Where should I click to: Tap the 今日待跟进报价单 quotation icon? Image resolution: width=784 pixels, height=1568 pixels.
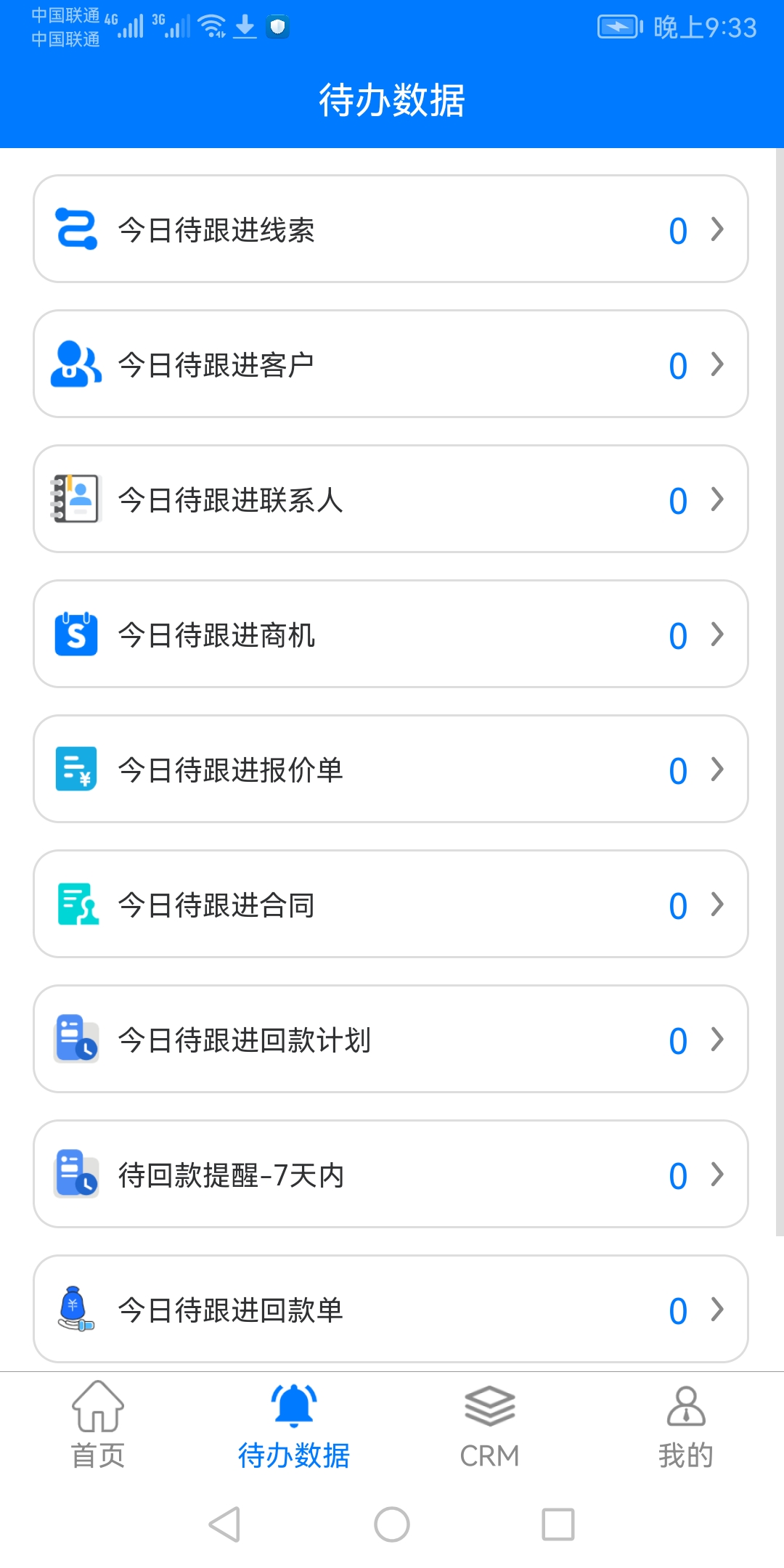(x=75, y=769)
